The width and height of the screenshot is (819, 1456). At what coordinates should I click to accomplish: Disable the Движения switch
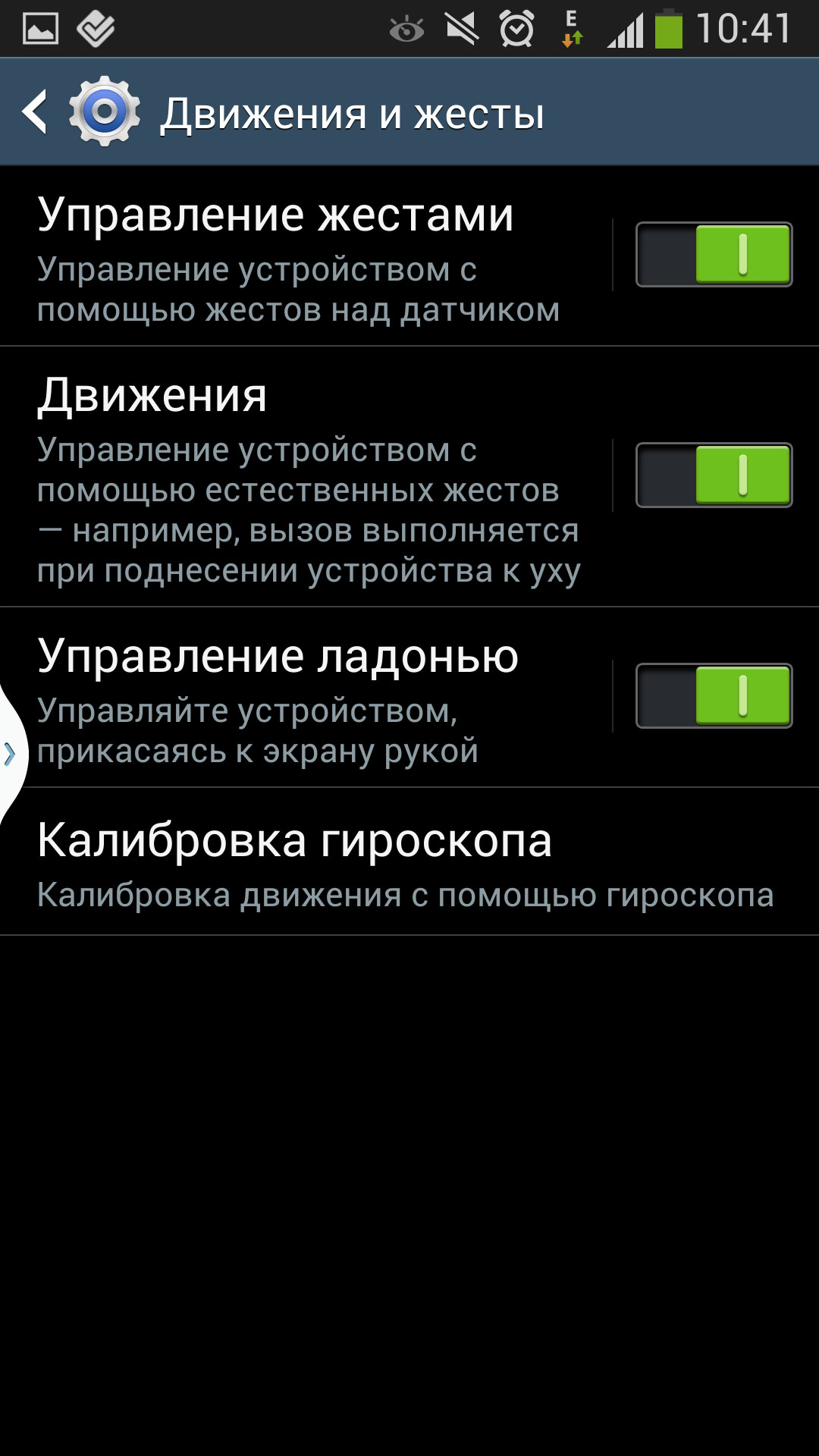pos(714,475)
